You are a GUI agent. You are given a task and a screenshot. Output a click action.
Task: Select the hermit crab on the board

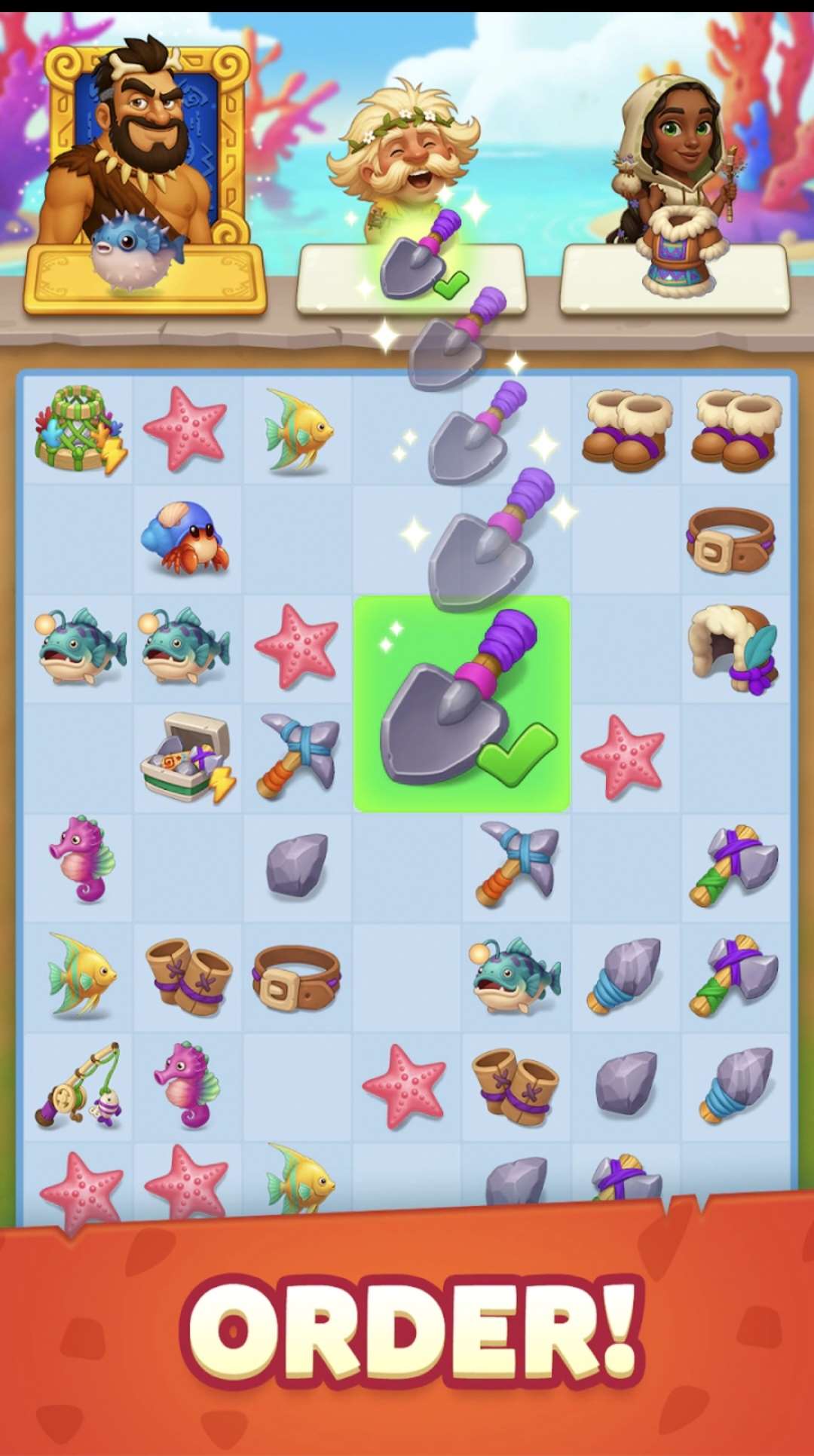pos(185,538)
